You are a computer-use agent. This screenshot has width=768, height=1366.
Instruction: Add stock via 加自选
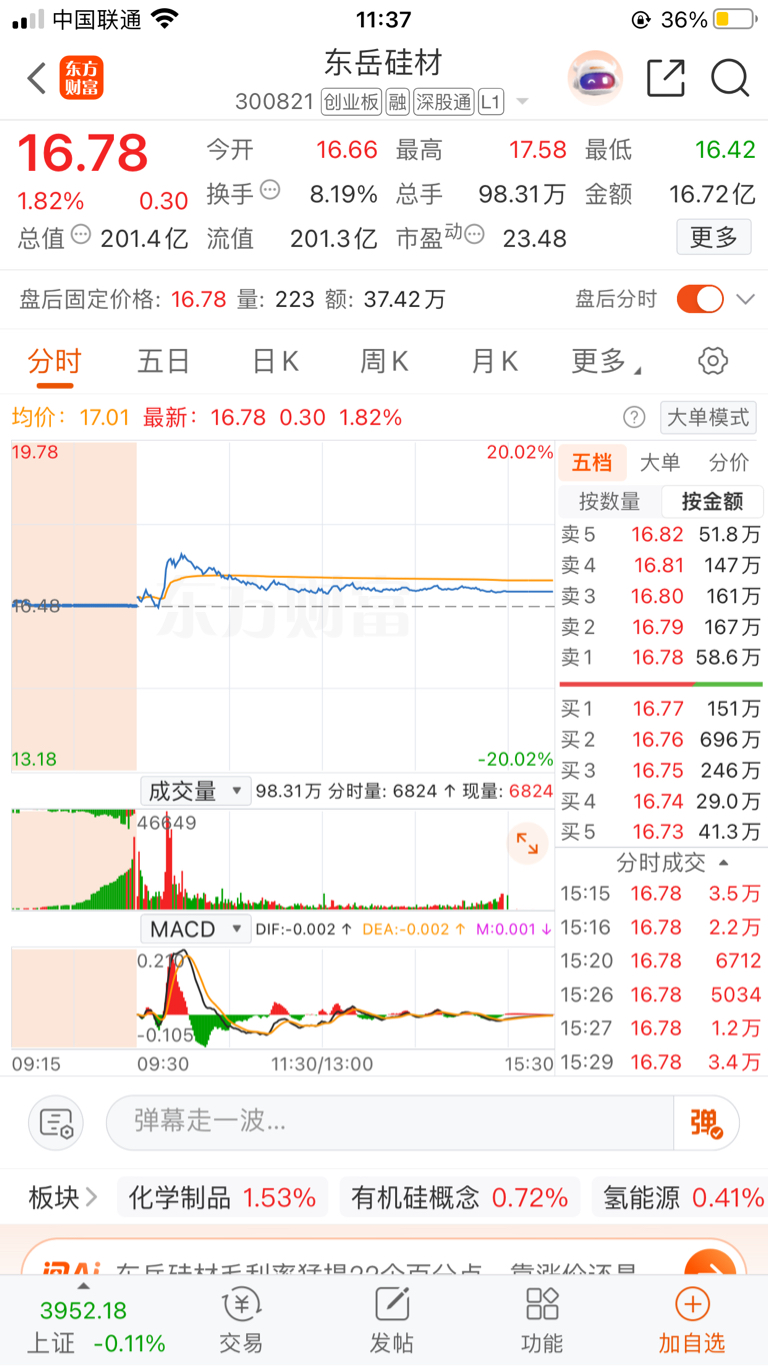692,1320
